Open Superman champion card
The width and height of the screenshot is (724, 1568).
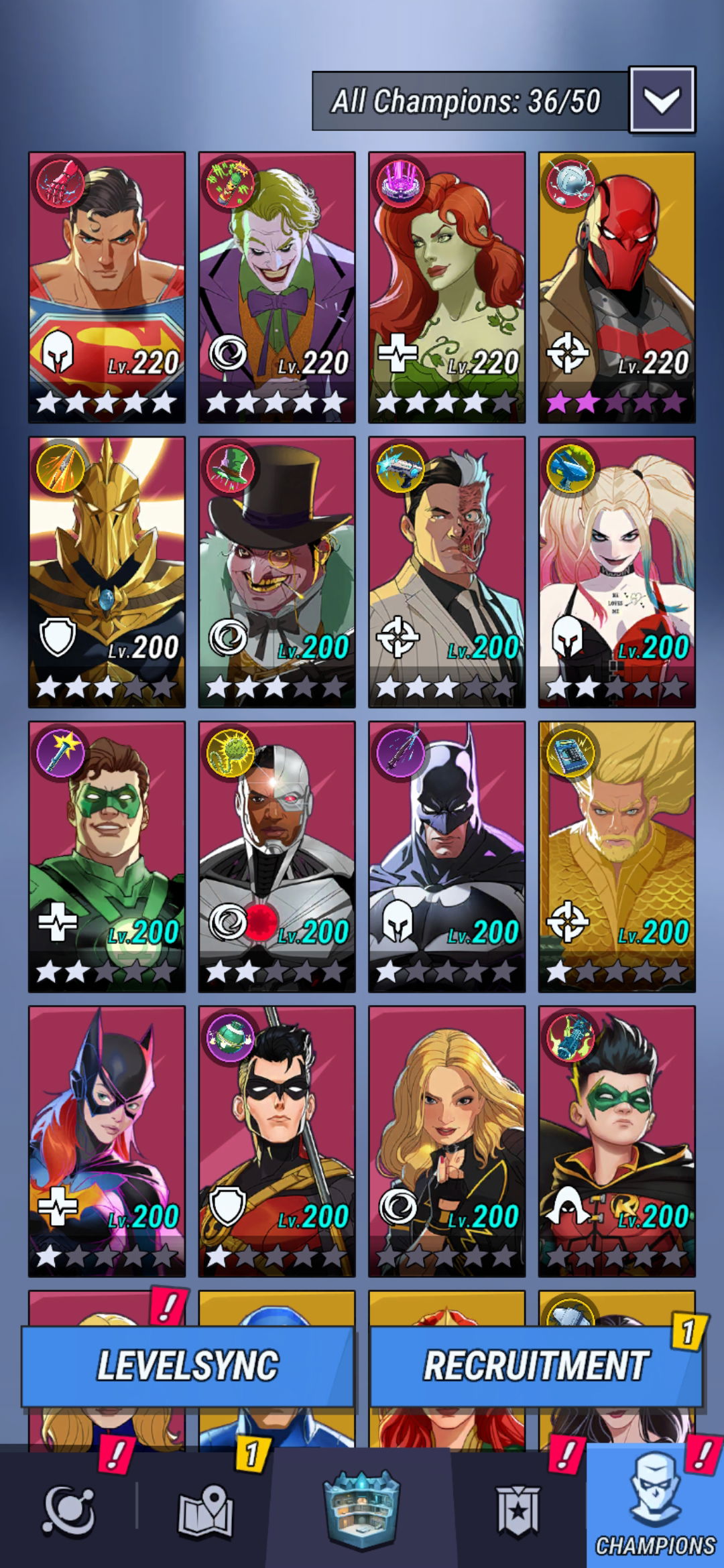pyautogui.click(x=107, y=287)
